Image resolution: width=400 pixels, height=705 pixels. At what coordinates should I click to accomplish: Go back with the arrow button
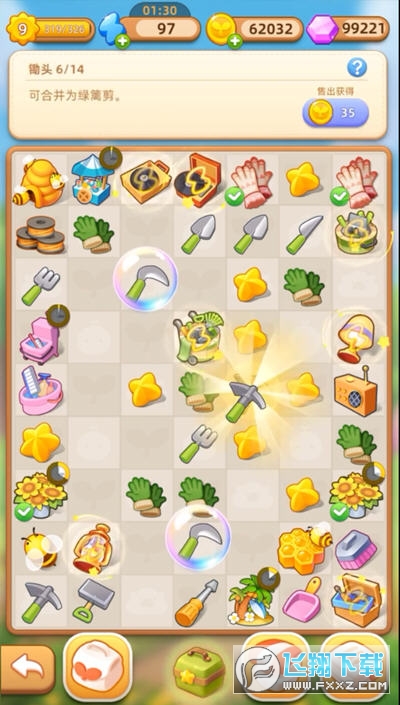(27, 667)
